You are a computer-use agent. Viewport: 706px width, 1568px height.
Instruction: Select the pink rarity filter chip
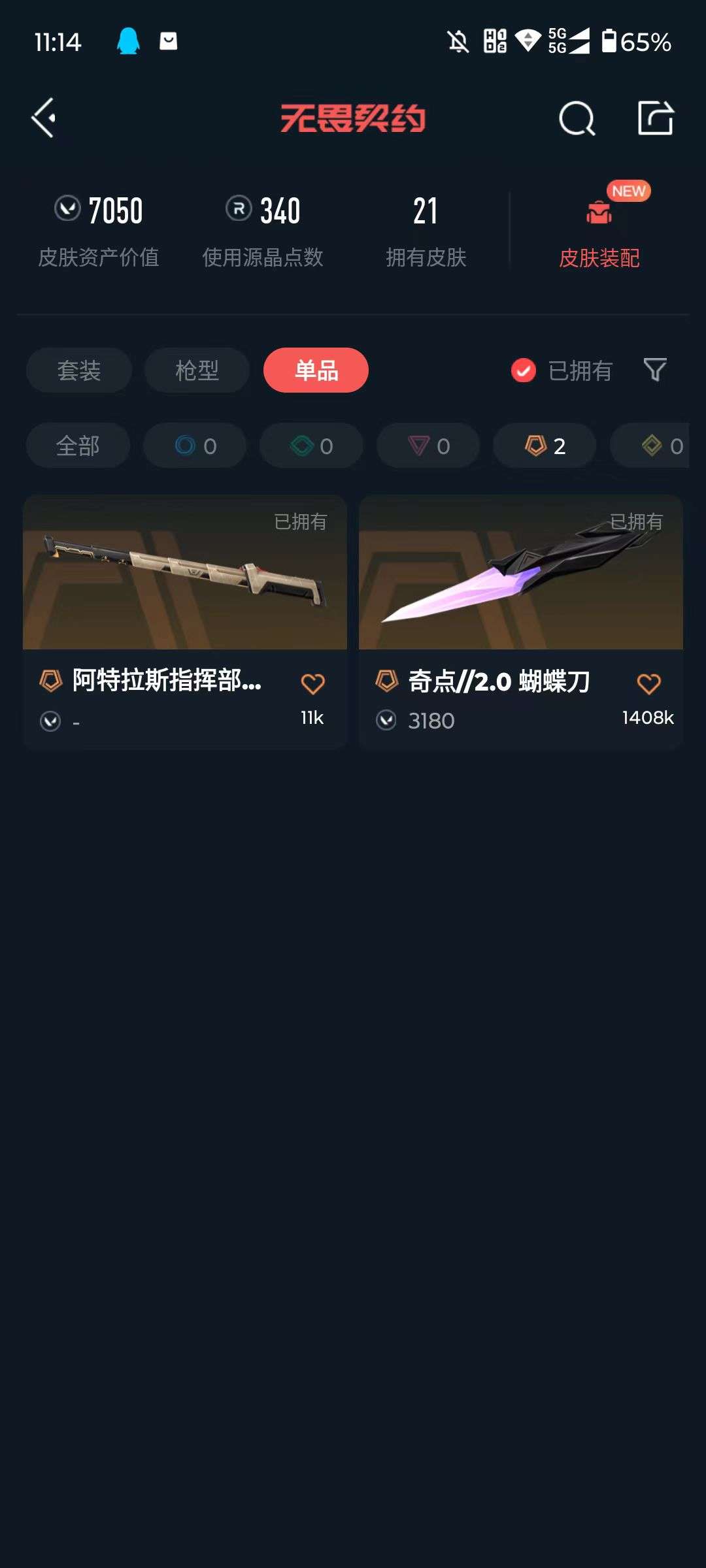(428, 446)
